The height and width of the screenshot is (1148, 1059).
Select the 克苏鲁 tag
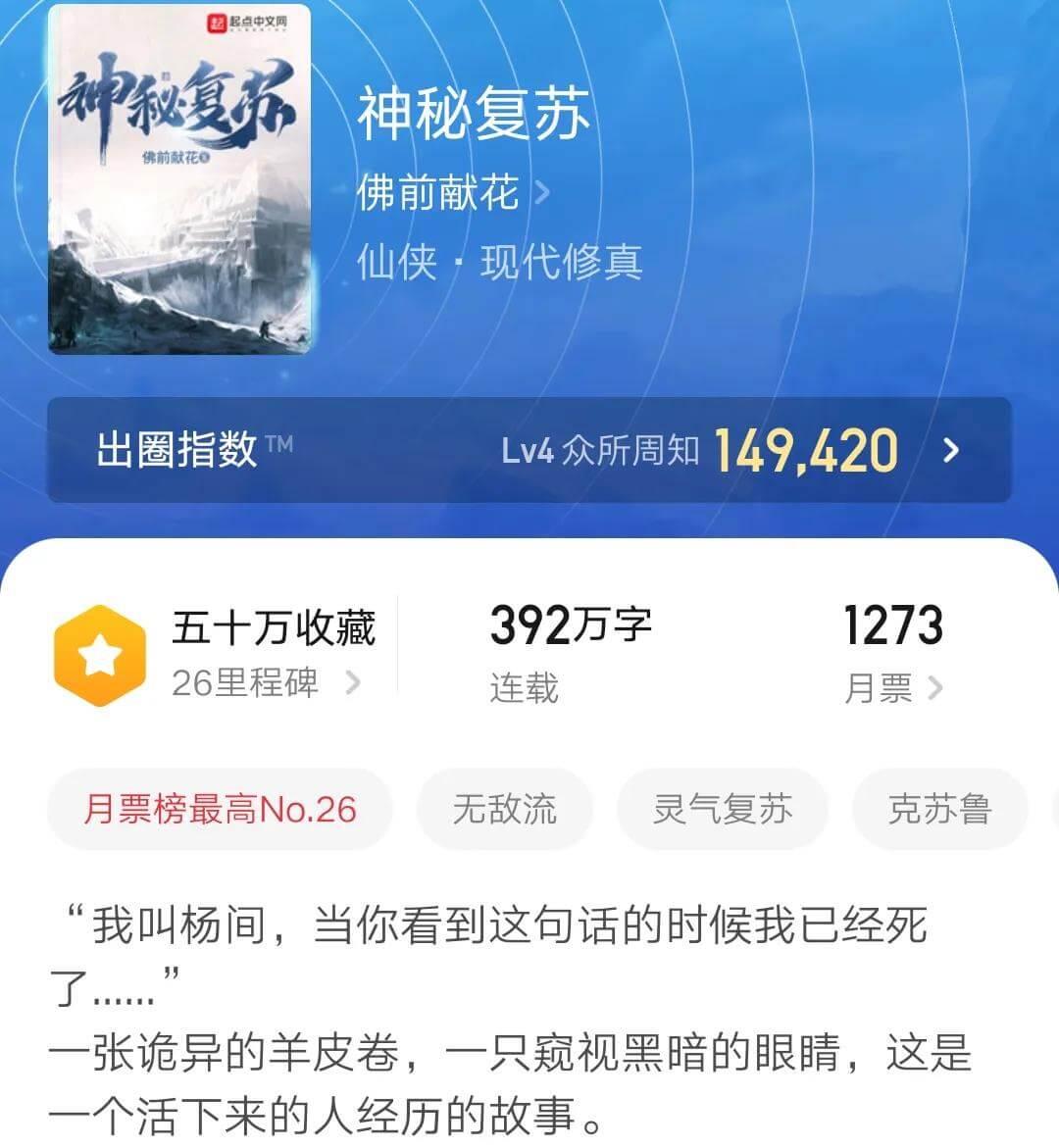pyautogui.click(x=939, y=807)
